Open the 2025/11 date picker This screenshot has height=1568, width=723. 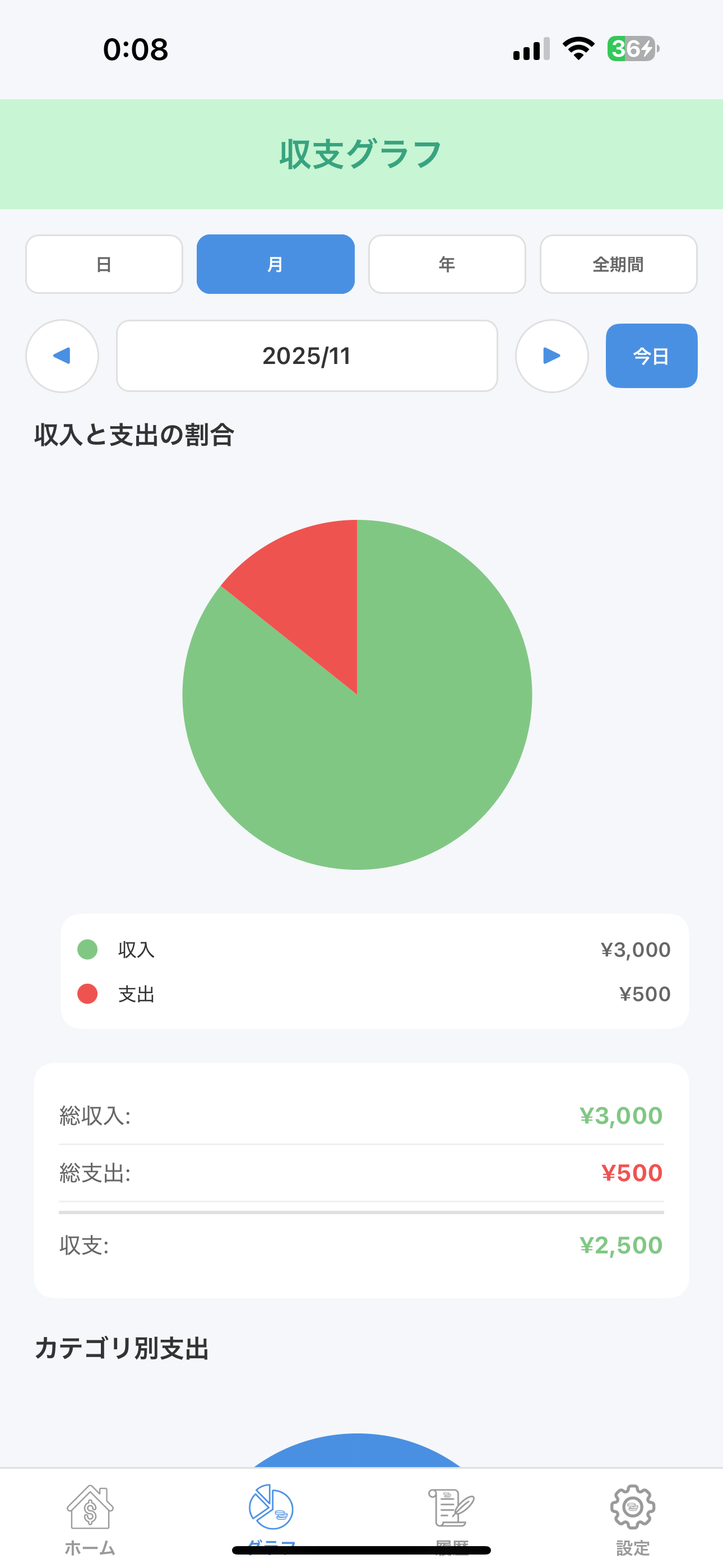pos(307,356)
